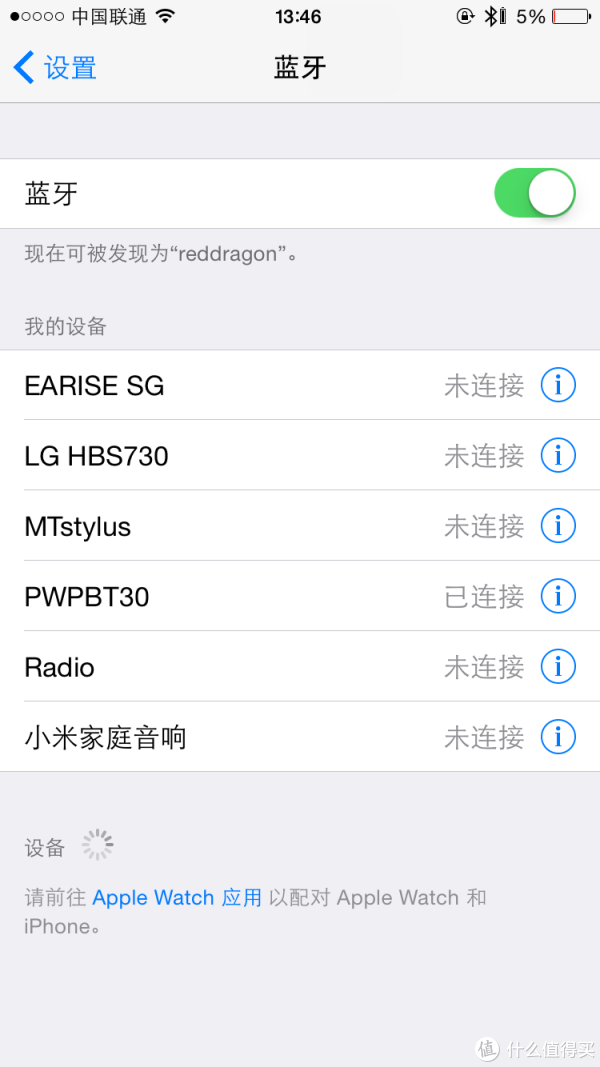The width and height of the screenshot is (600, 1067).
Task: Turn off the 蓝牙 switch
Action: tap(534, 193)
